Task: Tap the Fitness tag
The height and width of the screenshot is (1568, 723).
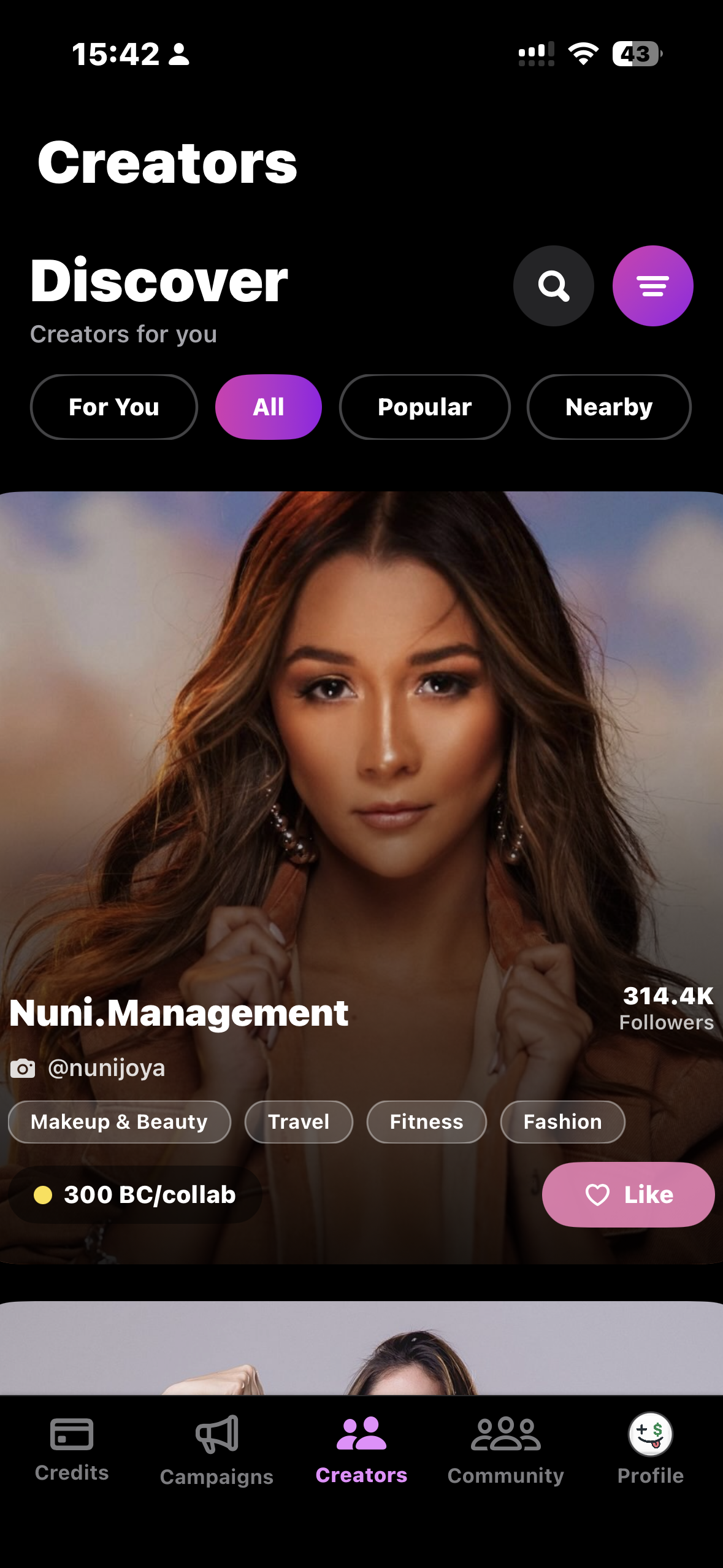Action: [x=426, y=1122]
